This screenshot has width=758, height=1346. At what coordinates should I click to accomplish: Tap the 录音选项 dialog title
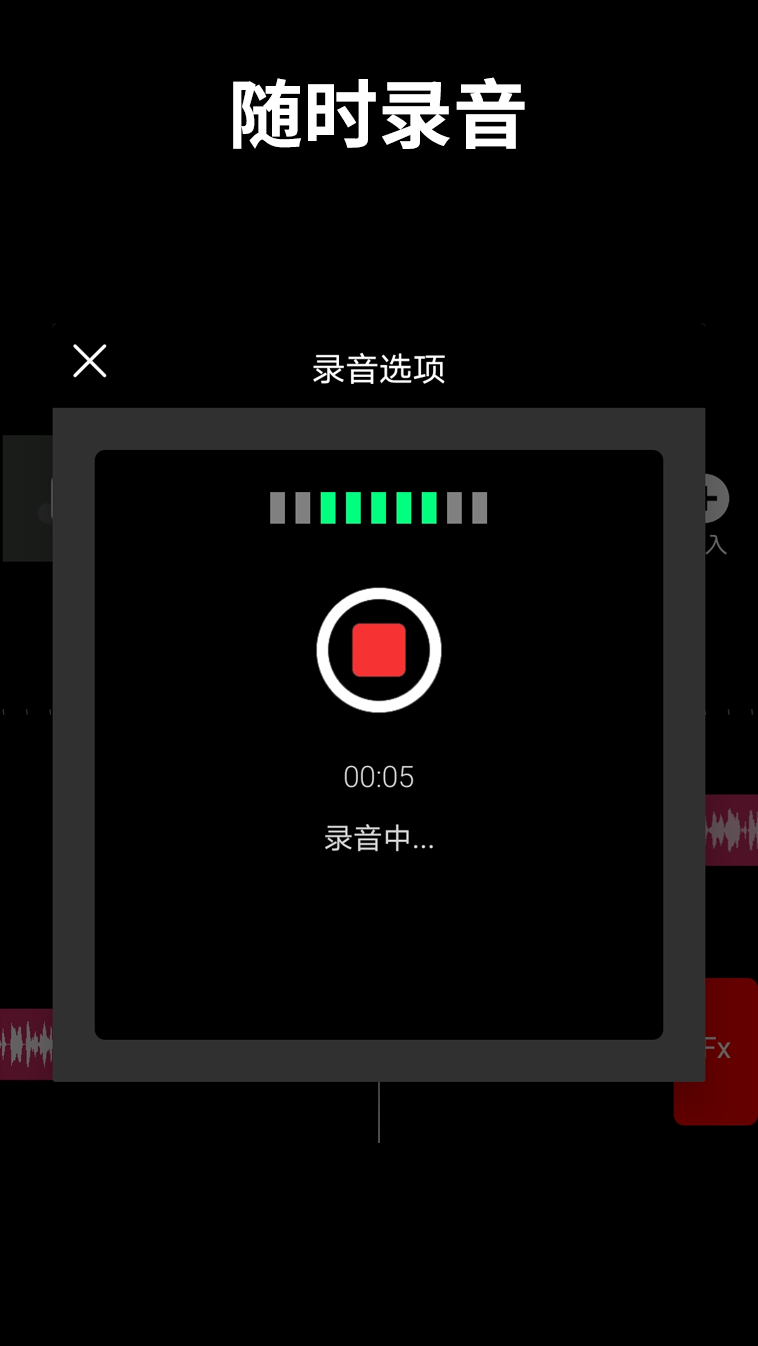(379, 370)
